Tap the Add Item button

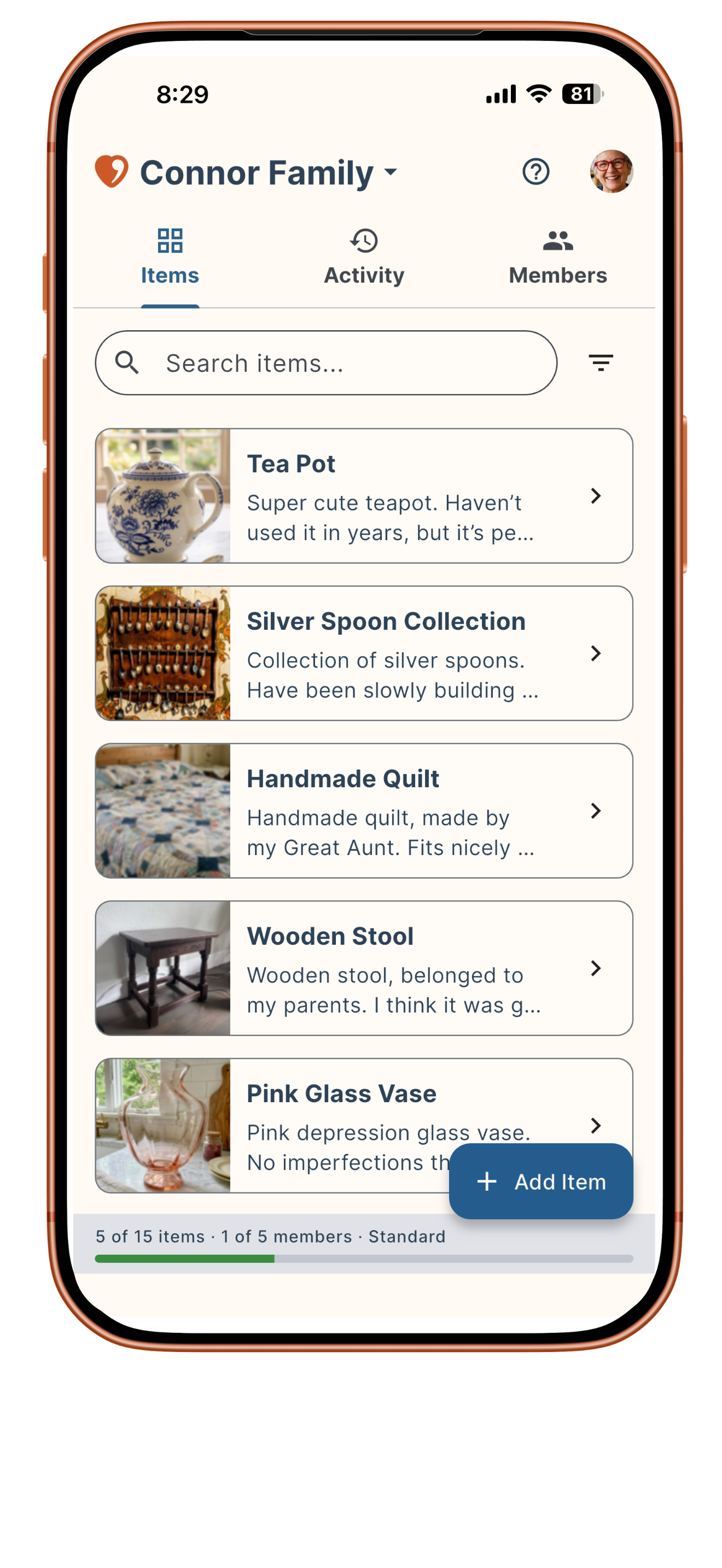pos(540,1181)
